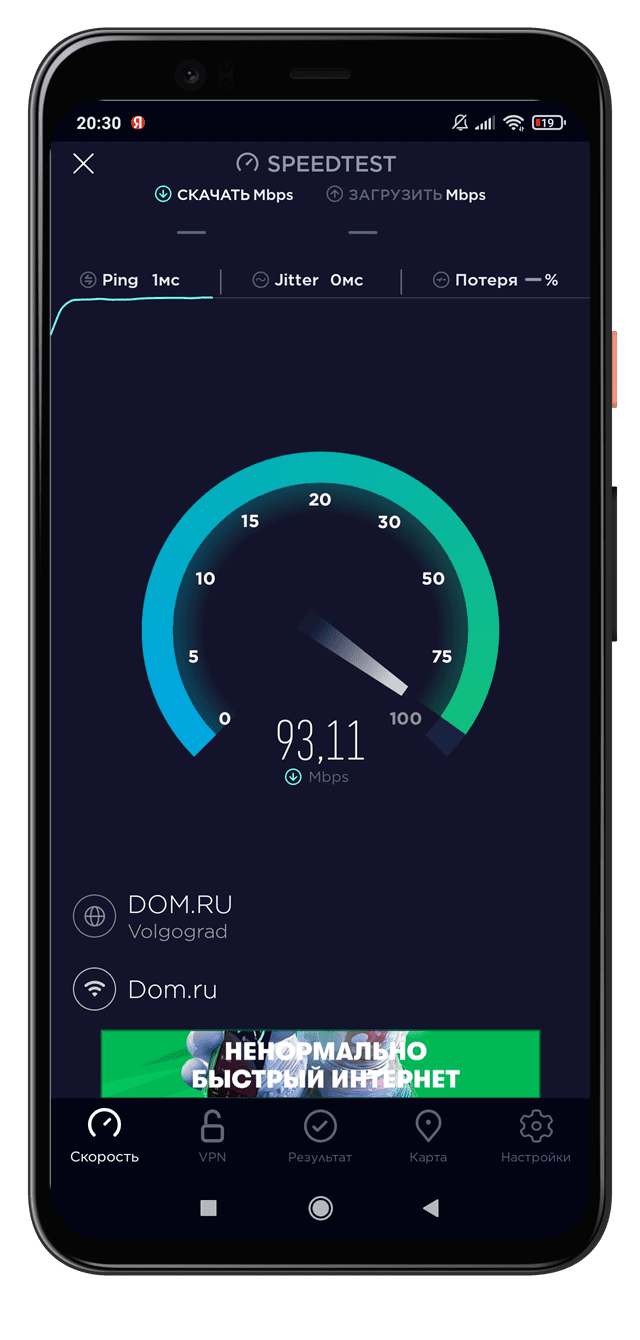Go back with the system back button
640x1340 pixels.
(x=431, y=1208)
